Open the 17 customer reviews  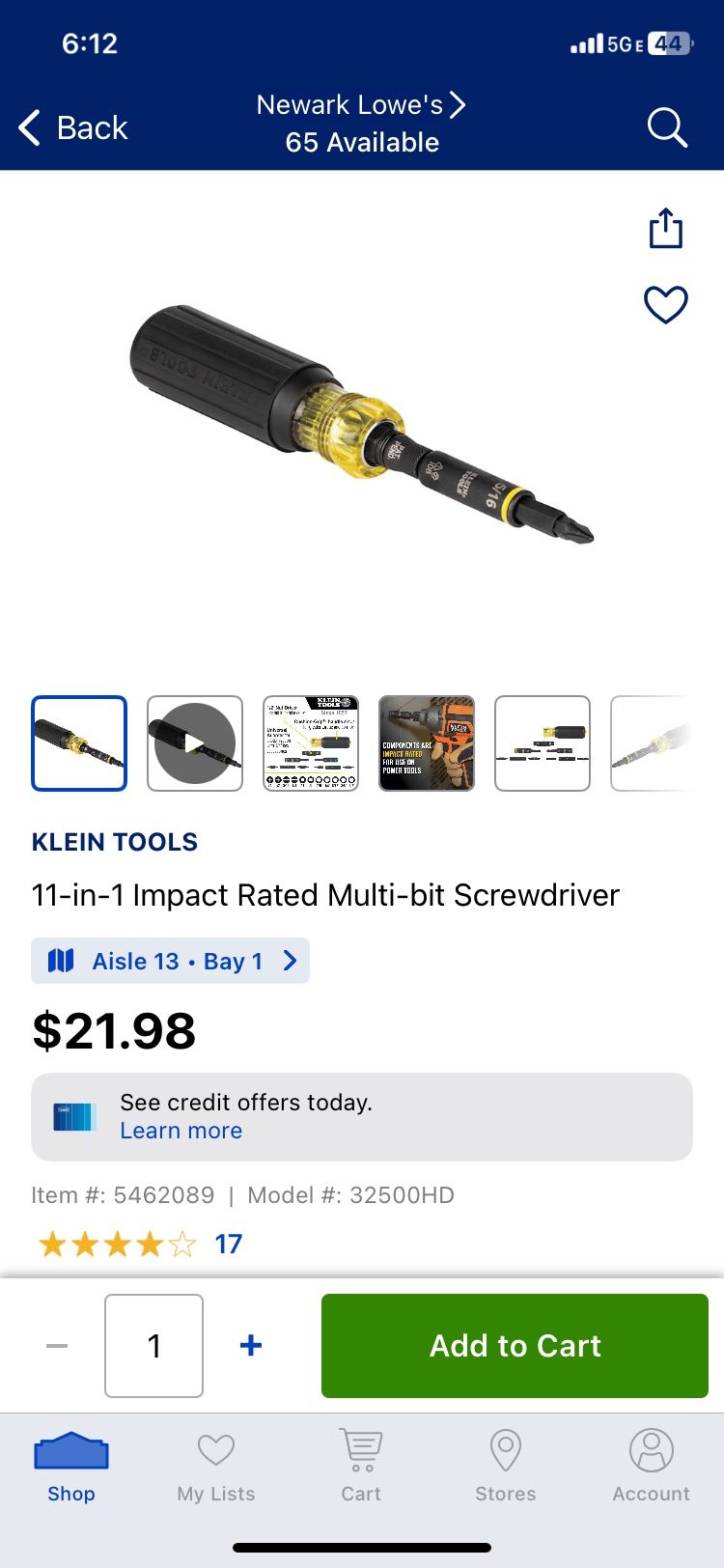pyautogui.click(x=228, y=1244)
